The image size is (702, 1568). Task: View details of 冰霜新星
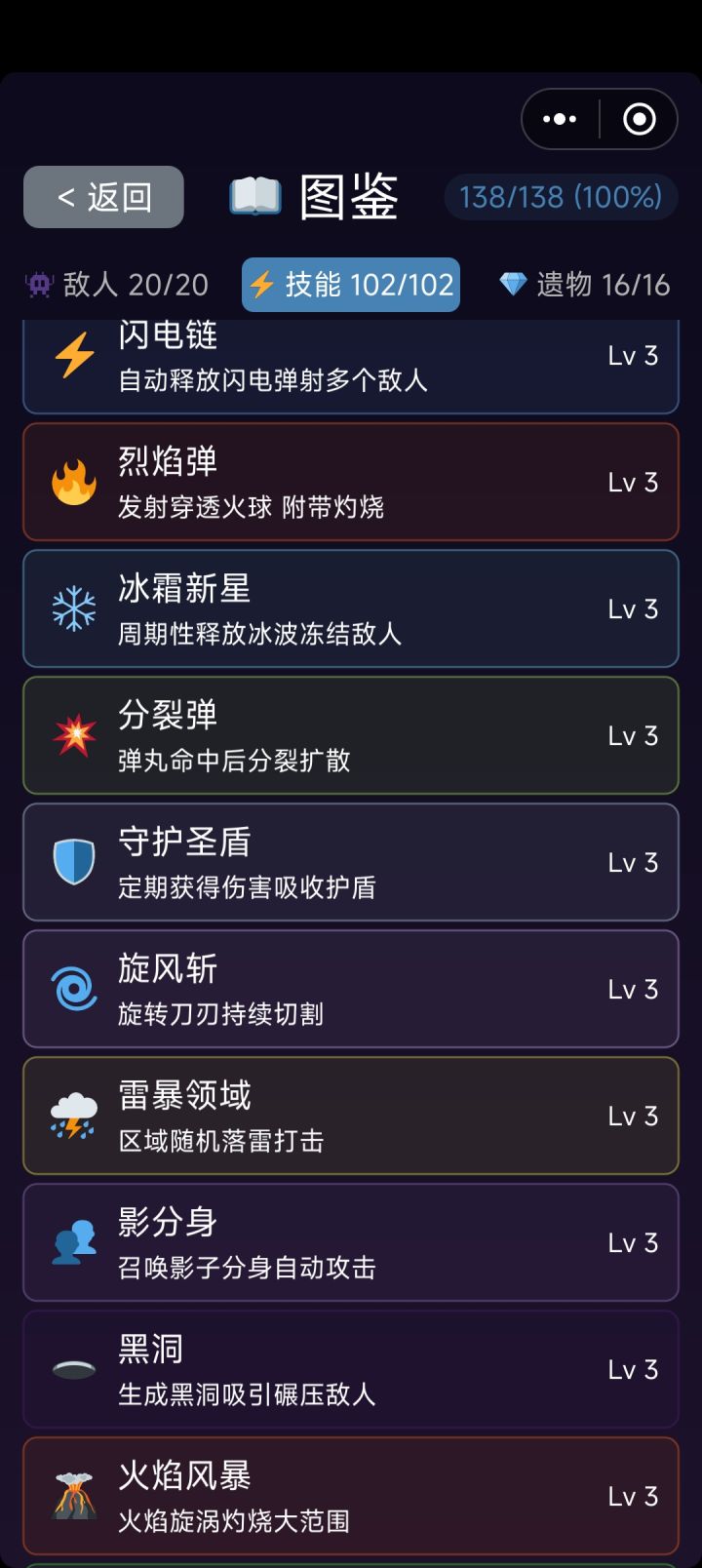pos(351,608)
